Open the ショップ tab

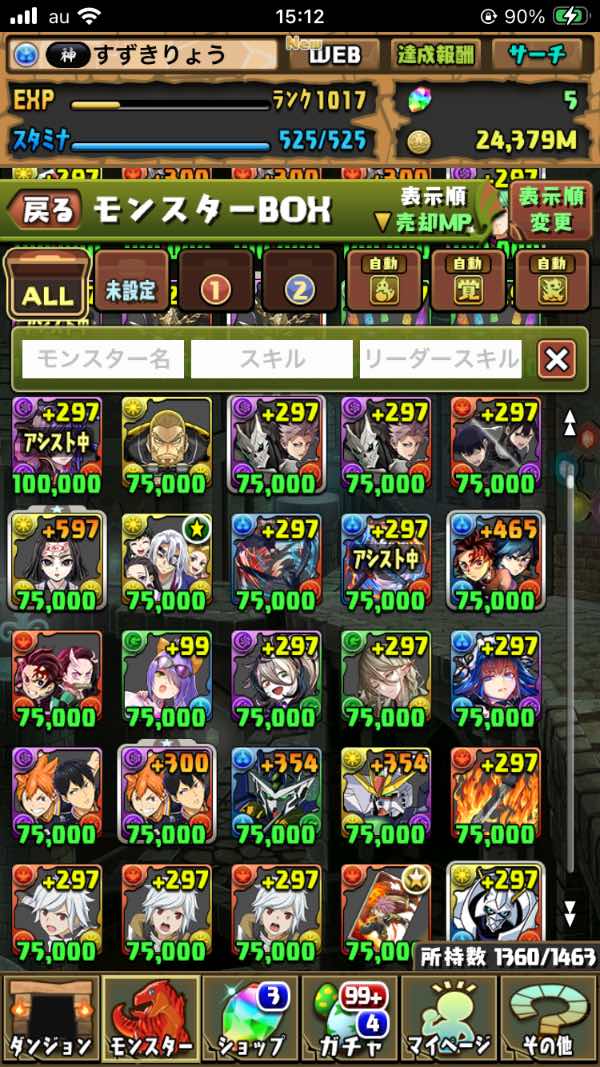click(x=250, y=1017)
